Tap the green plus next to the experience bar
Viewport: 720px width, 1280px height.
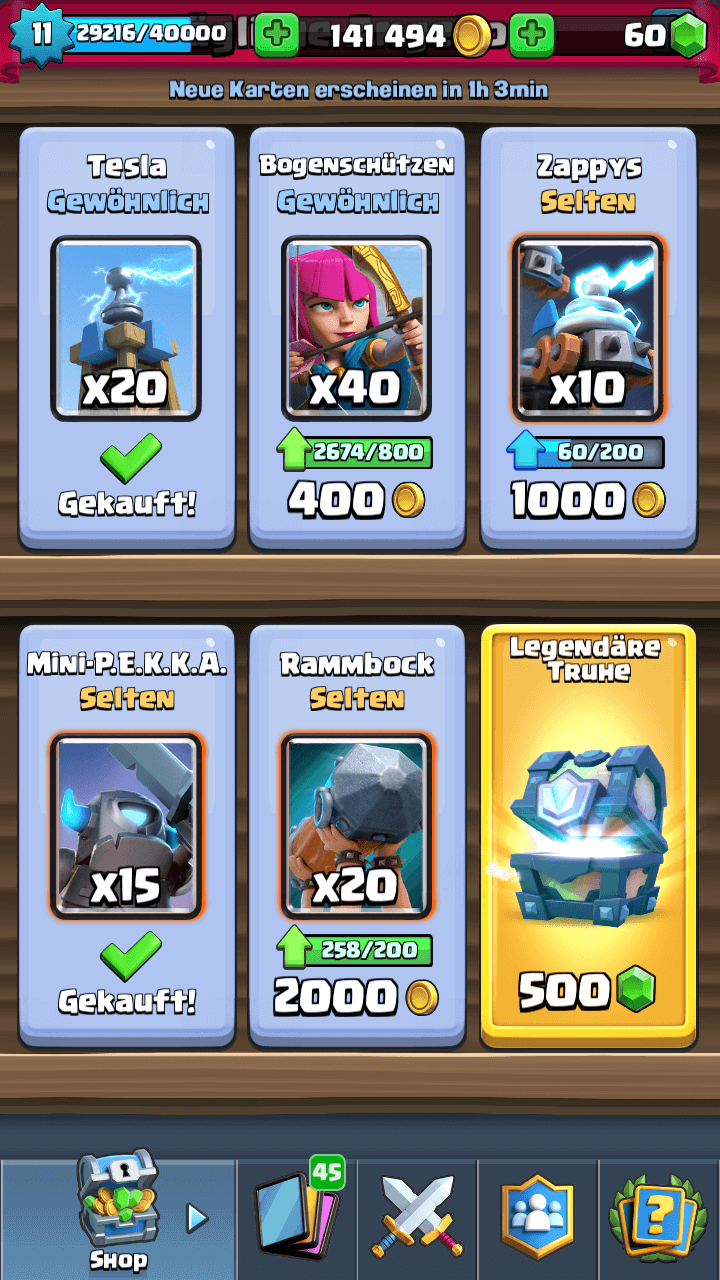point(276,35)
